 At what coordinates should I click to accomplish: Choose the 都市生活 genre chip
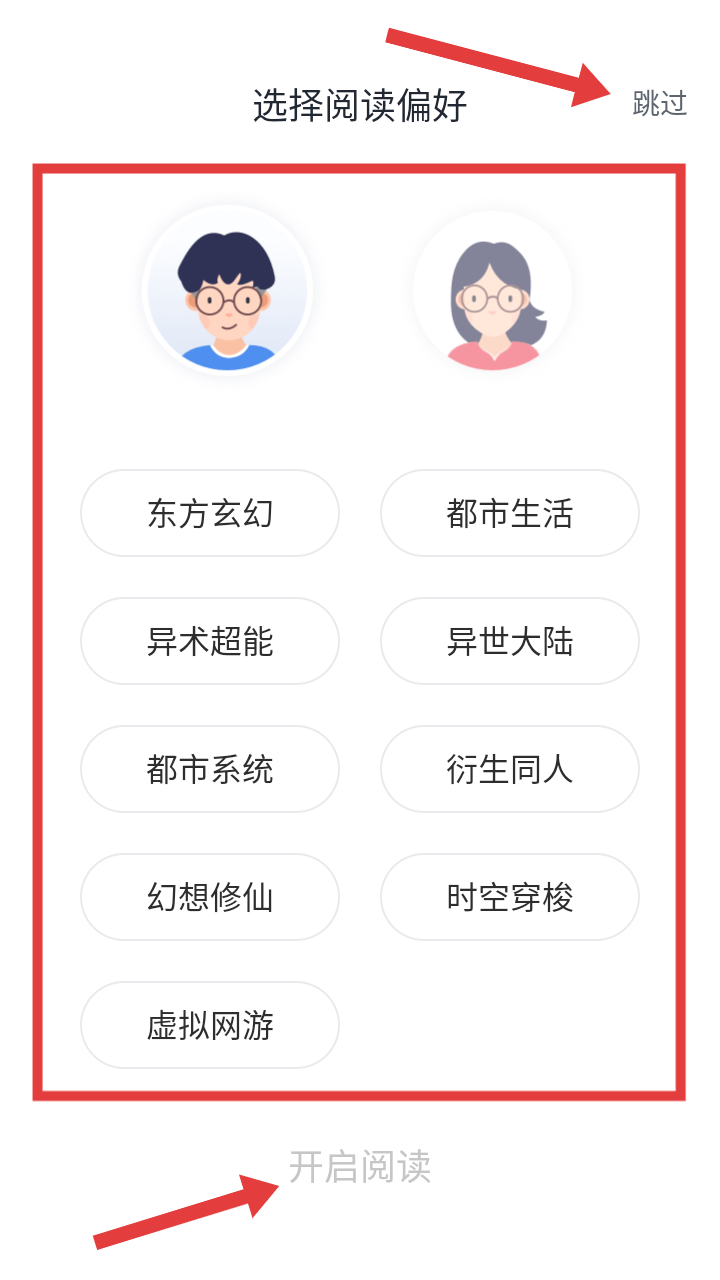tap(509, 513)
